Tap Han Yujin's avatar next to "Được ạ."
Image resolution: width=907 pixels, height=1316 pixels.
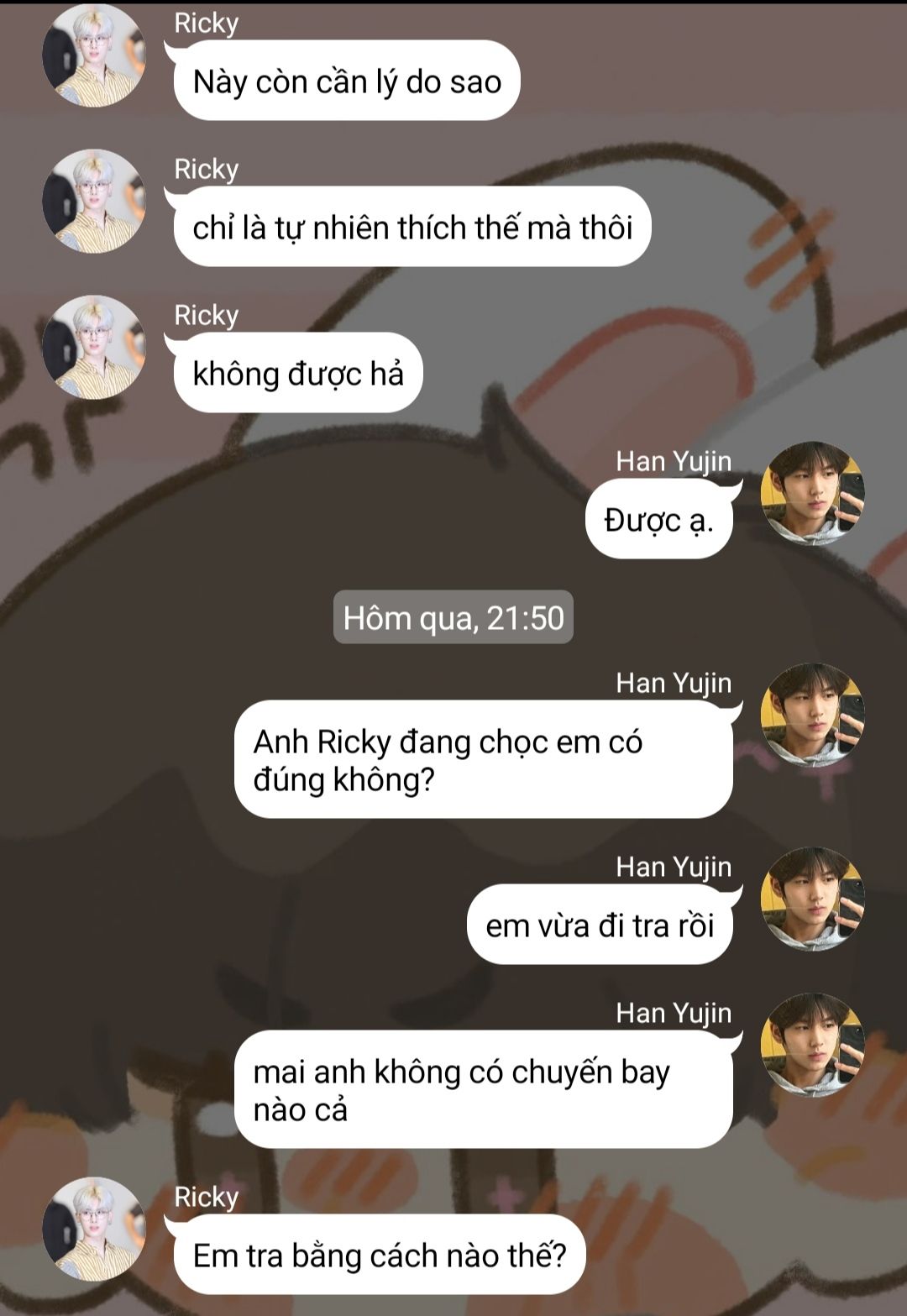(812, 494)
